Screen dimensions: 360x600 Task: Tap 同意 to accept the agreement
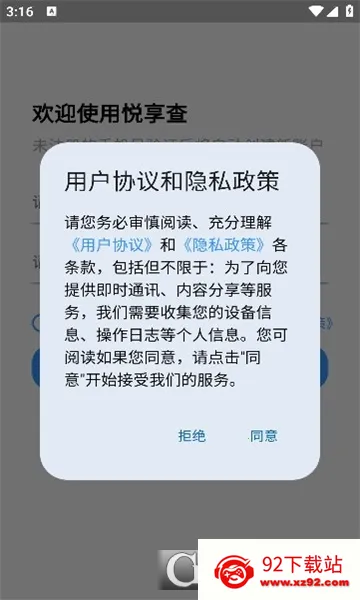pyautogui.click(x=264, y=435)
